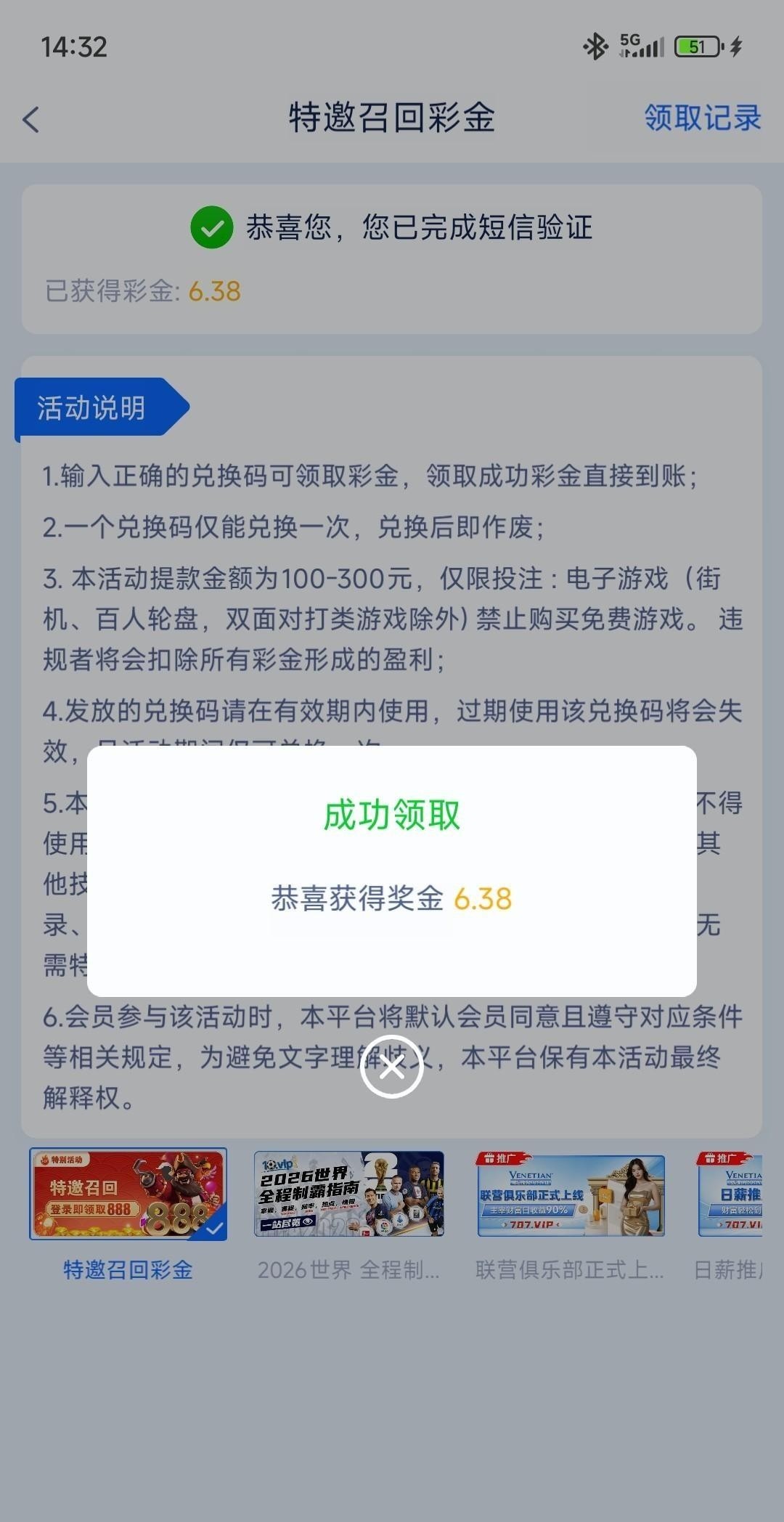Screen dimensions: 784x1522
Task: Open the 2026世界 全程制霸指南 promotion
Action: [x=349, y=1195]
